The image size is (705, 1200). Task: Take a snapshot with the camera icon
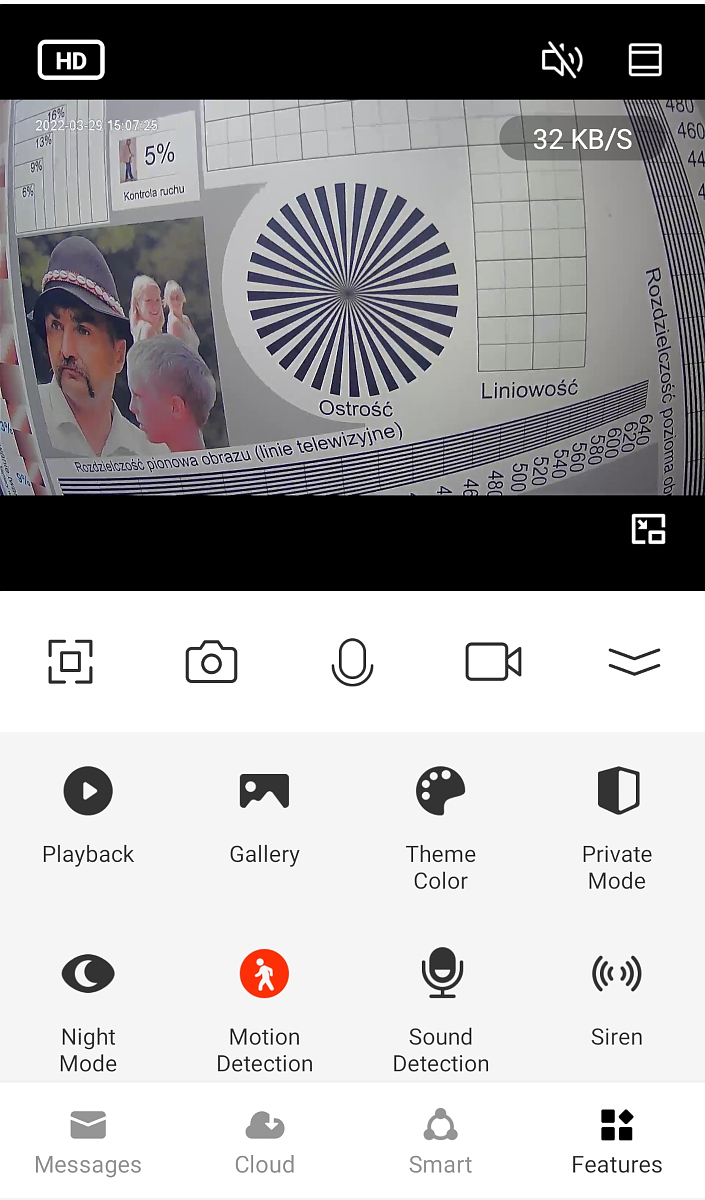coord(211,663)
